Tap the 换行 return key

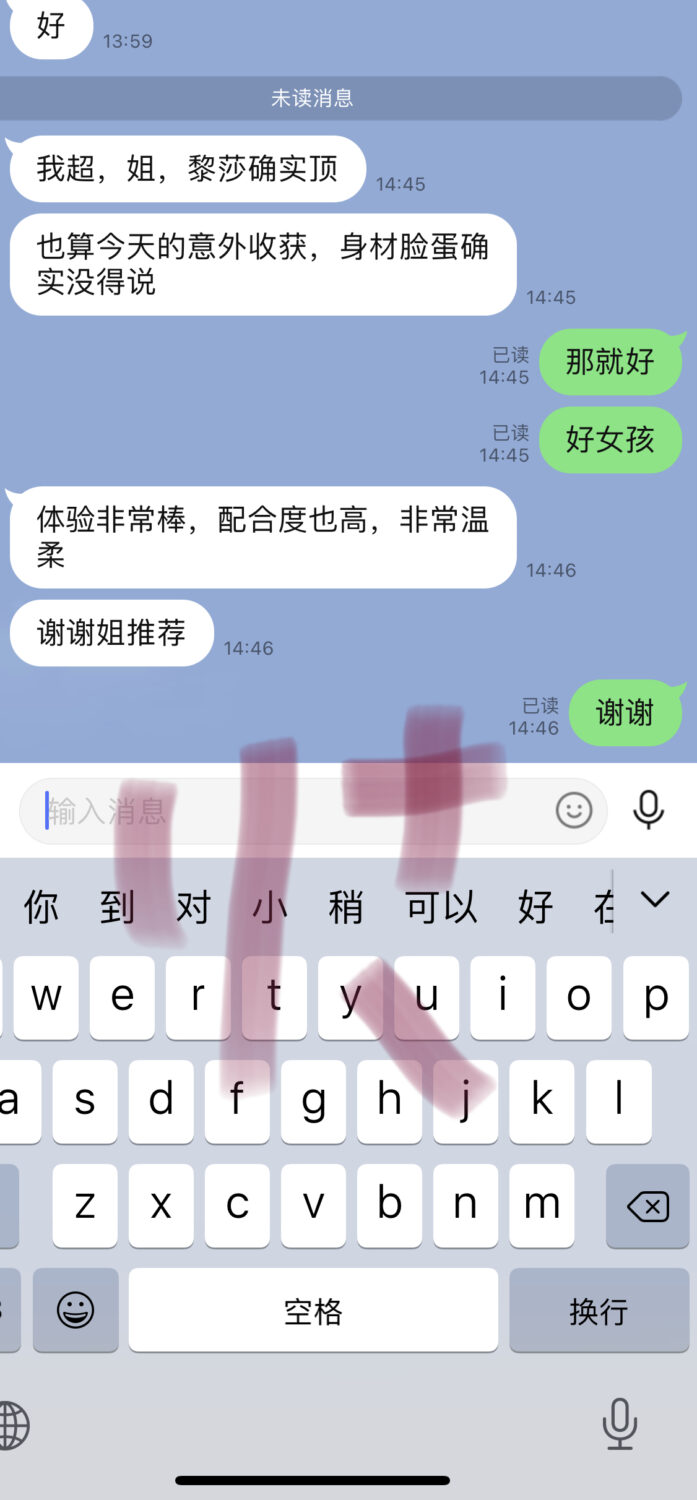coord(598,1311)
